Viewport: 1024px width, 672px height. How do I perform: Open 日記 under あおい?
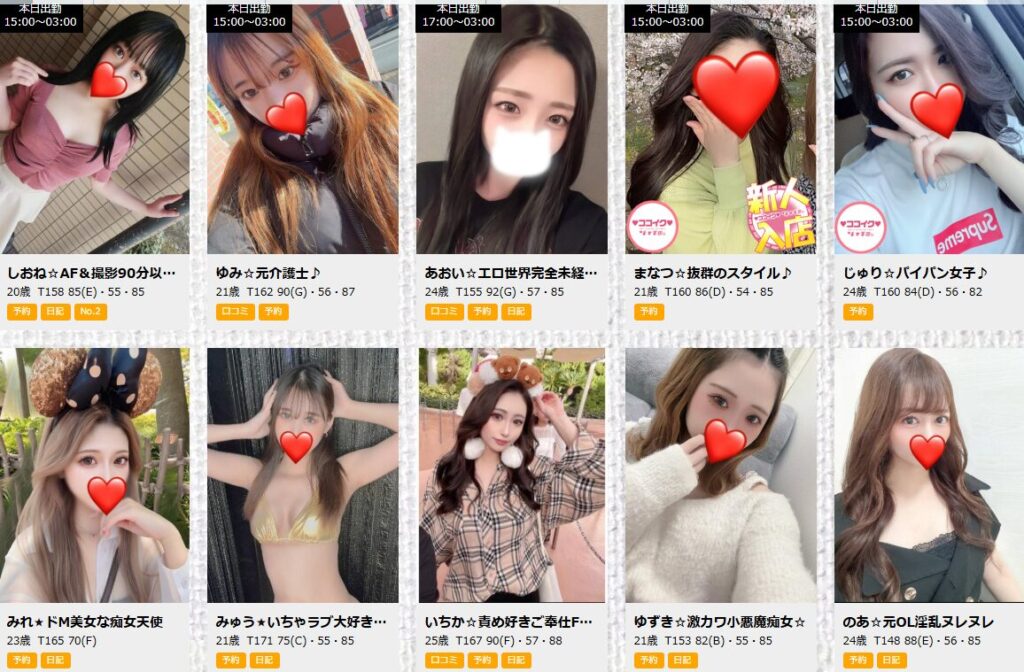(x=514, y=312)
